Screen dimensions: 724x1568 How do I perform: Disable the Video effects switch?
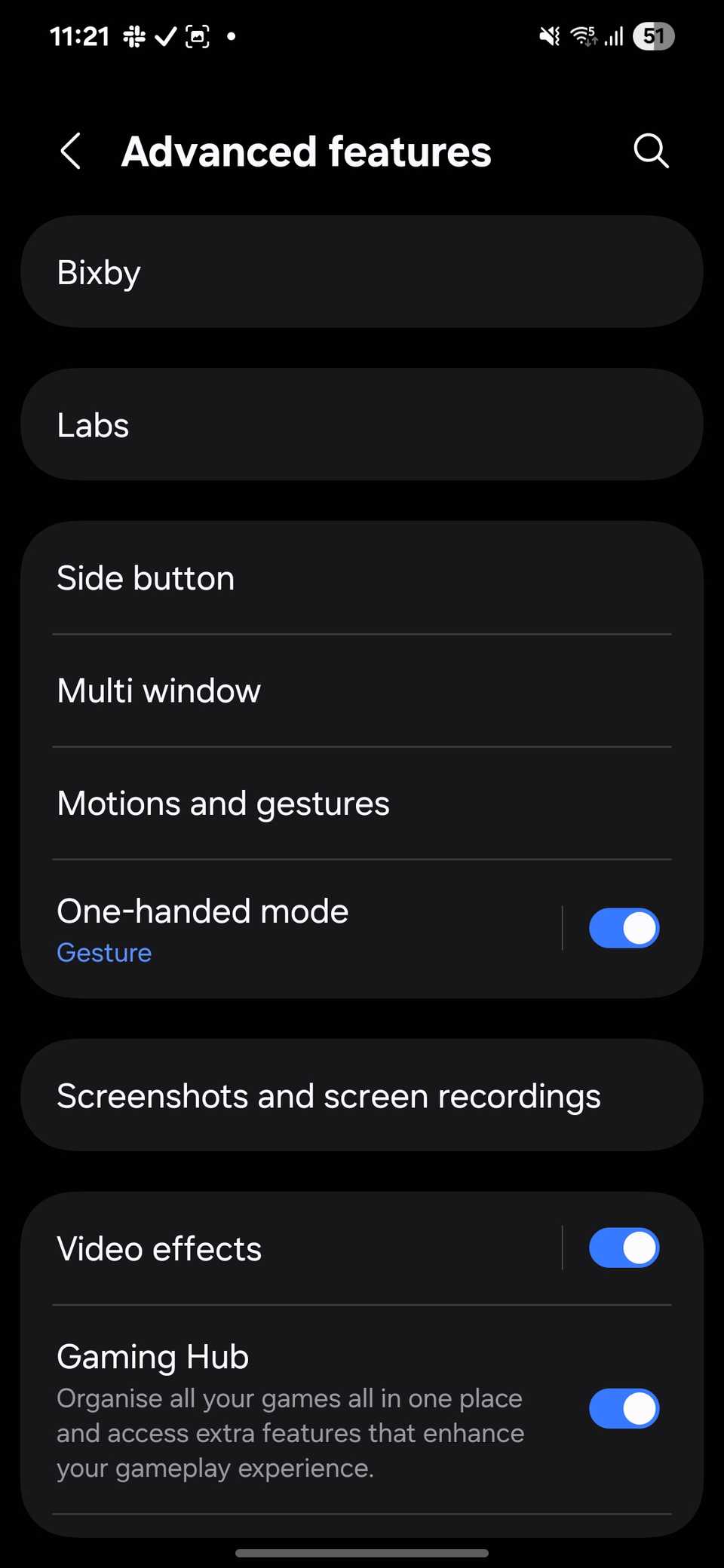click(x=624, y=1248)
